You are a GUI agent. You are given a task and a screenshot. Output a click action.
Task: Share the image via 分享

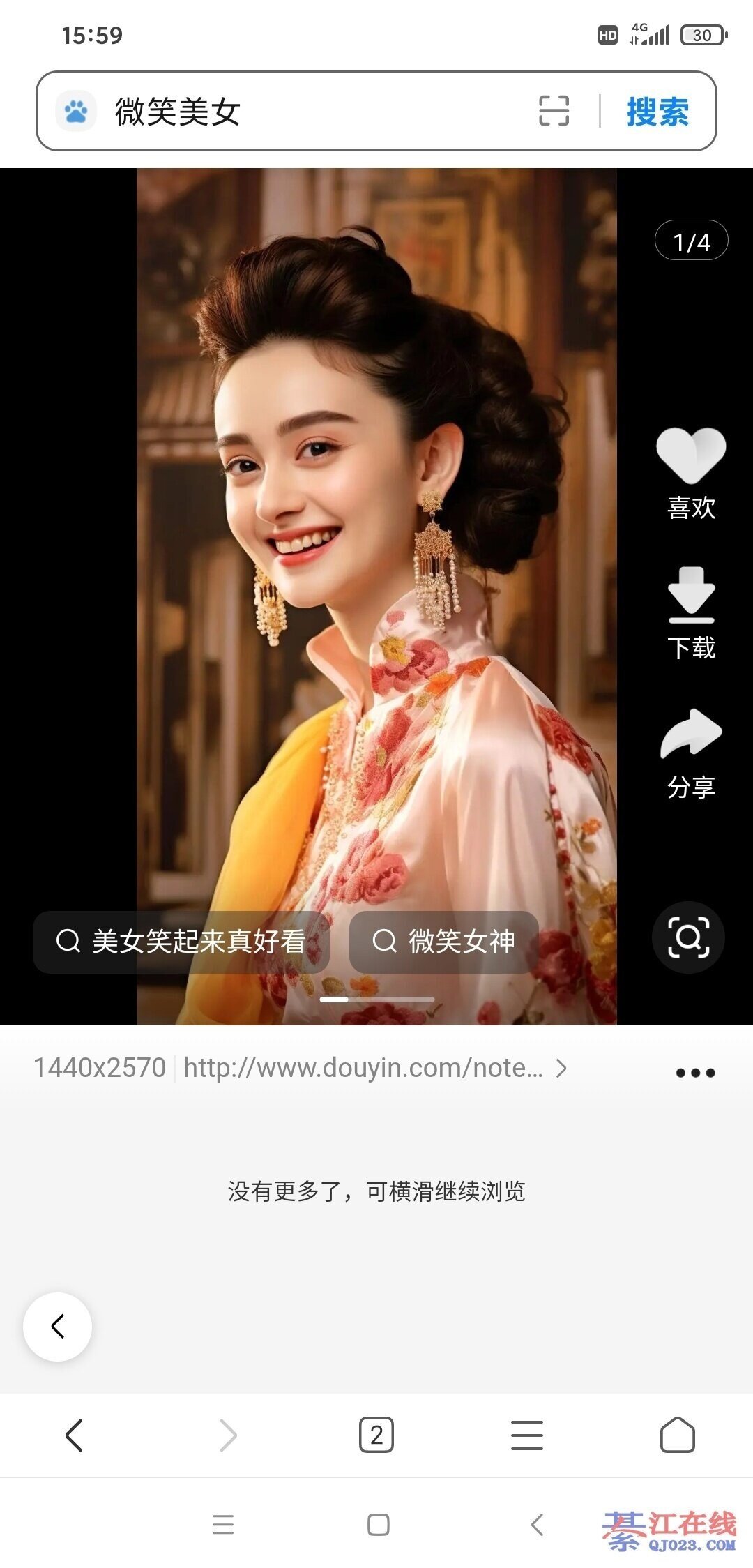(x=691, y=752)
